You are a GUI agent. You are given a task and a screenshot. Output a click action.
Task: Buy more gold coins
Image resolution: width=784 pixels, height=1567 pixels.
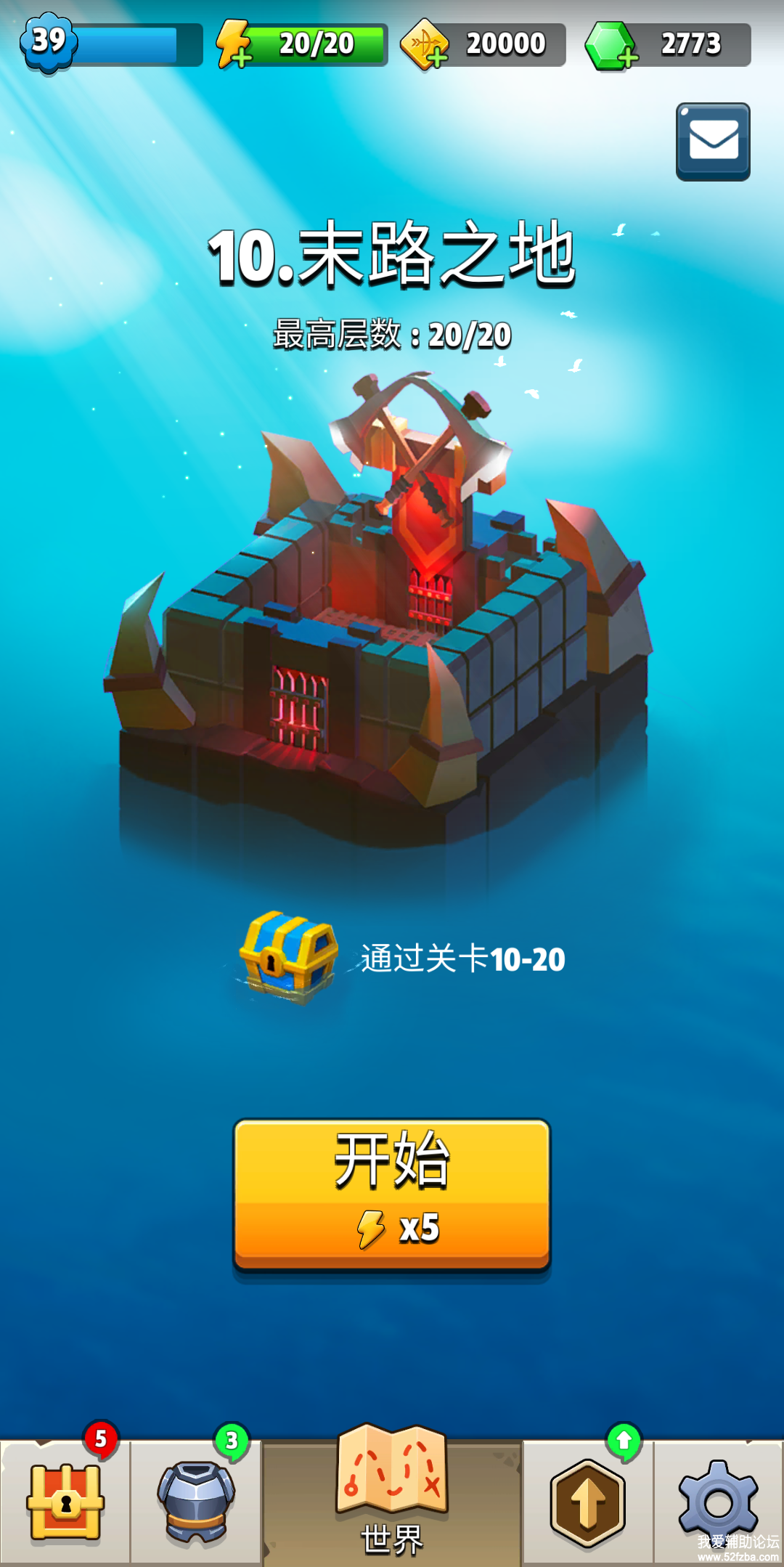coord(425,46)
